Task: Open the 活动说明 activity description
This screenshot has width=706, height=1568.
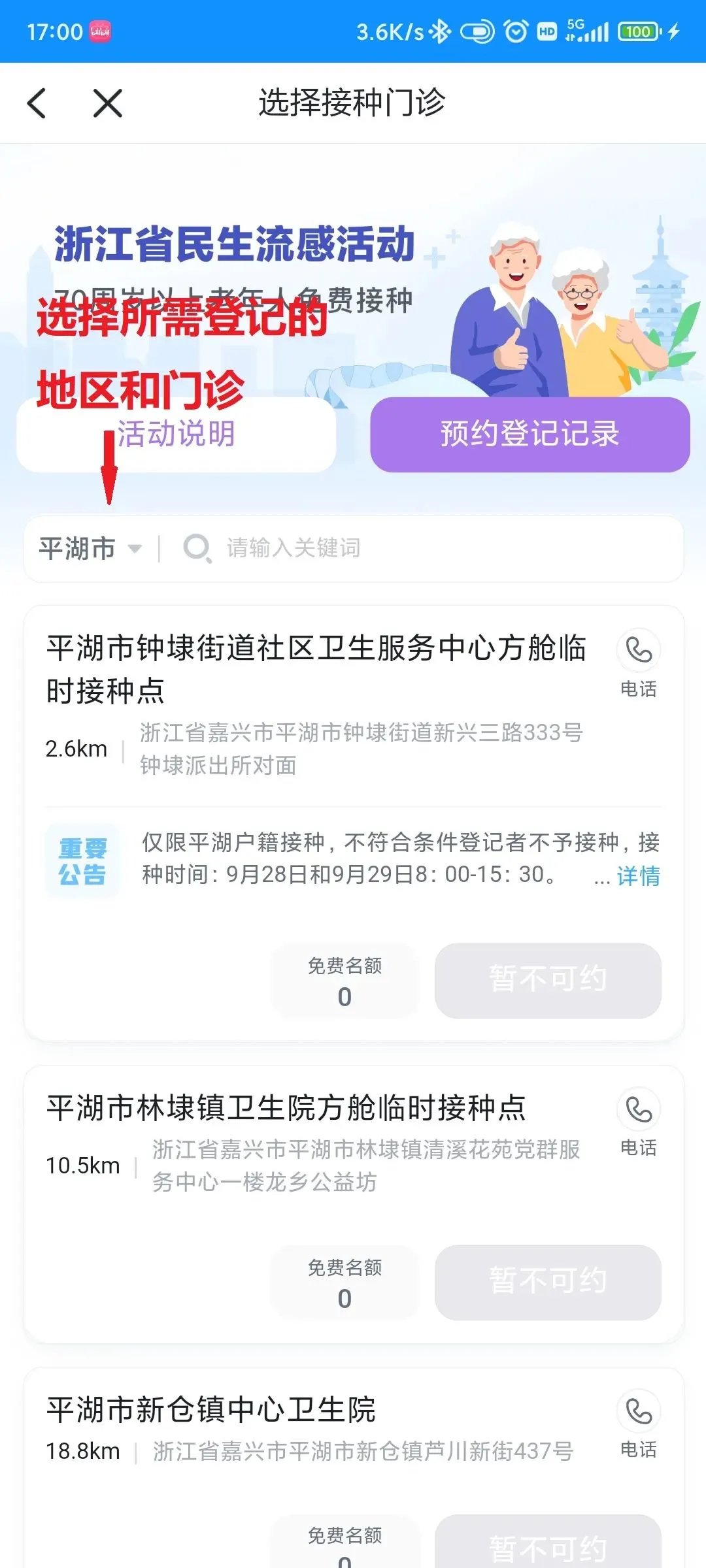Action: pyautogui.click(x=176, y=434)
